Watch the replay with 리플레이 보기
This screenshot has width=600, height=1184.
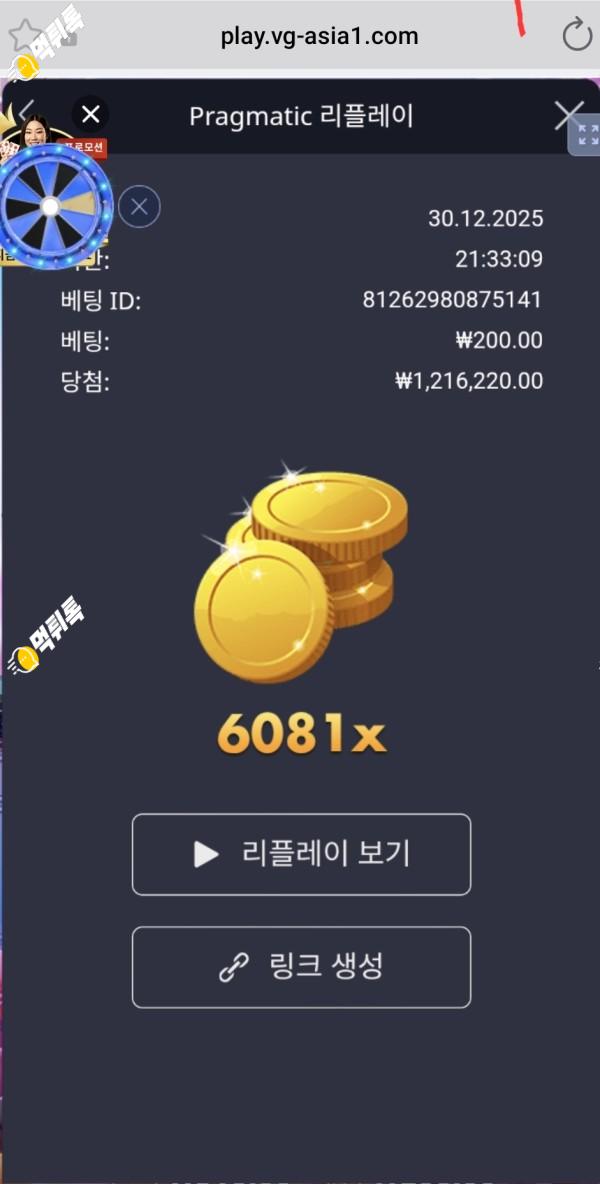coord(301,854)
